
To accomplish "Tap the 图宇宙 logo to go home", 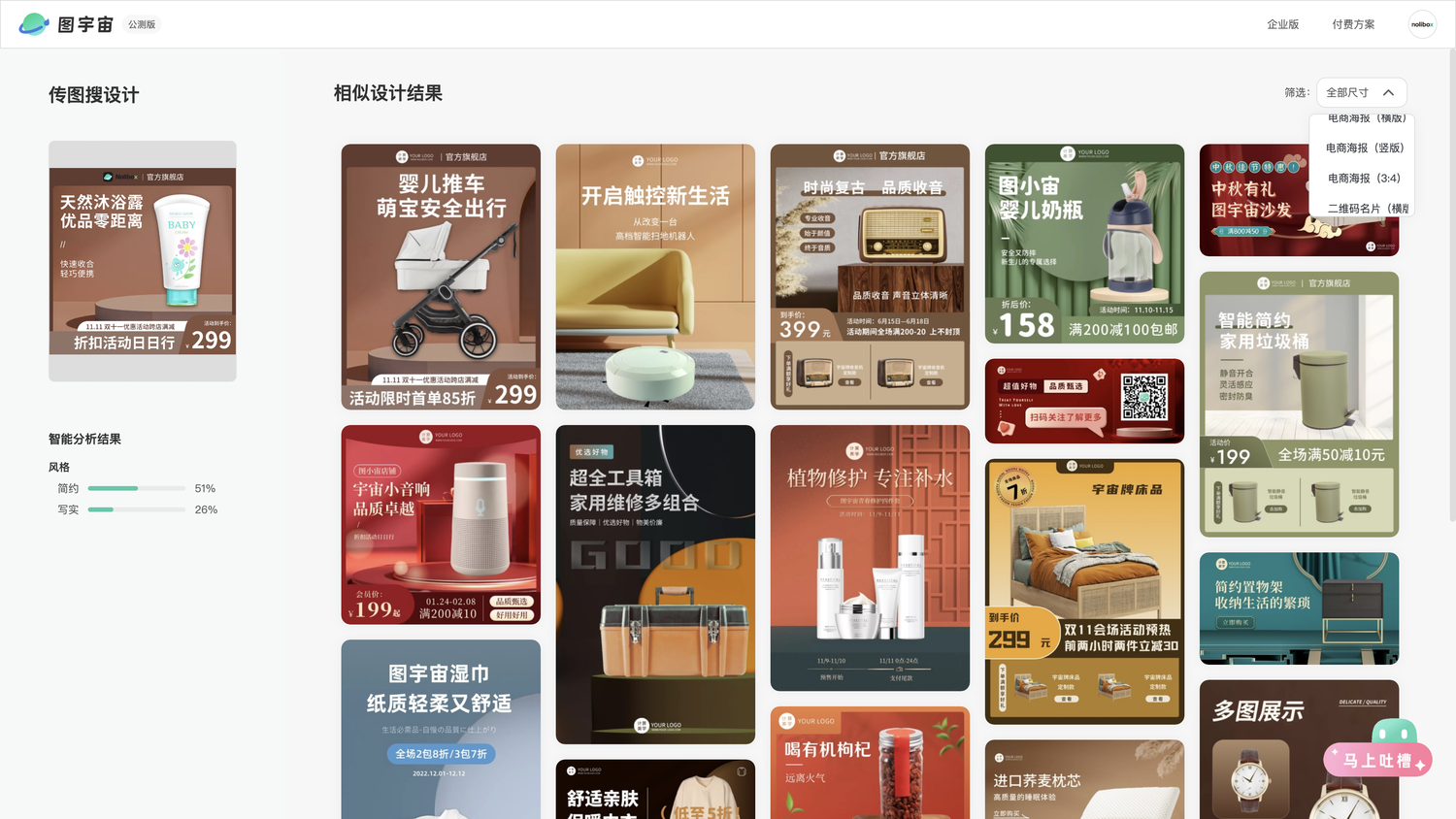I will 66,24.
